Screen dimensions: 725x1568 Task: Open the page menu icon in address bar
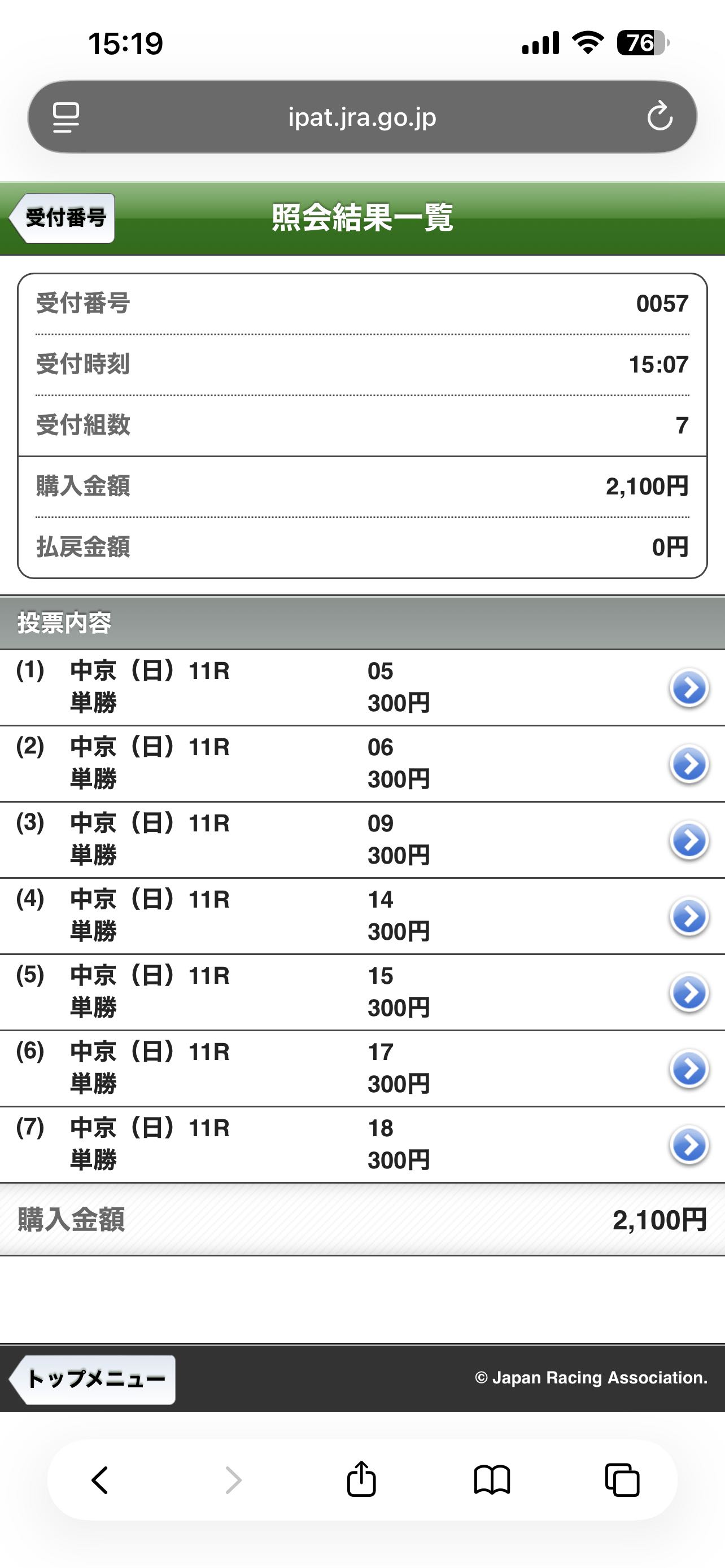65,117
